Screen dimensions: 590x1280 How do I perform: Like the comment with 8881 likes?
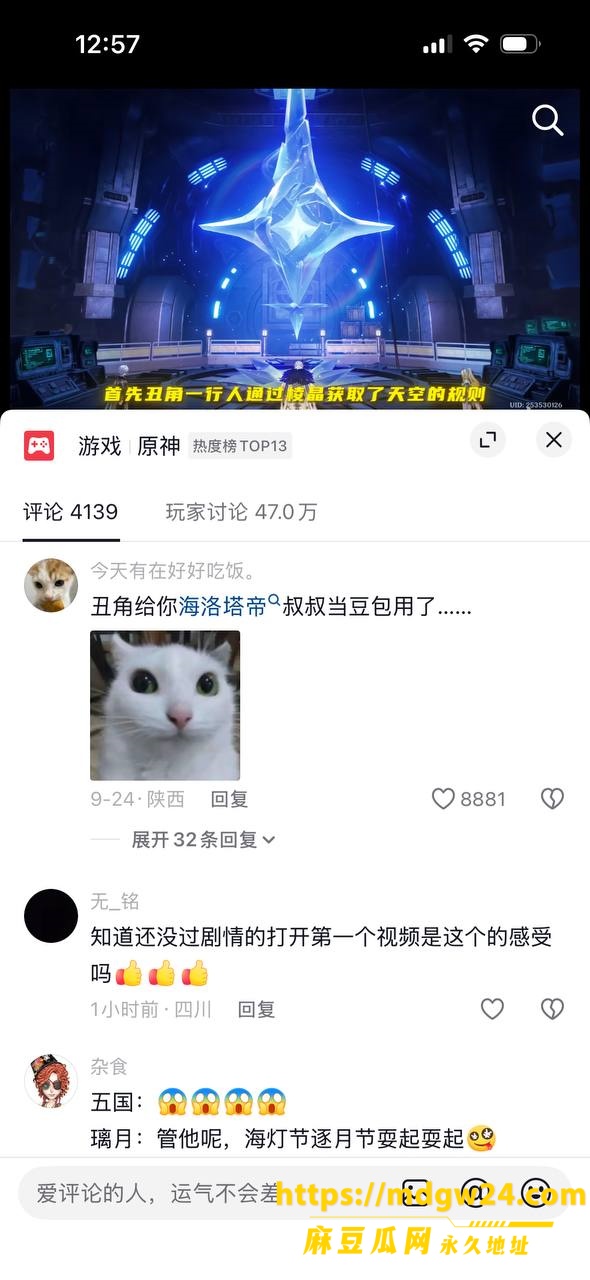[x=468, y=799]
